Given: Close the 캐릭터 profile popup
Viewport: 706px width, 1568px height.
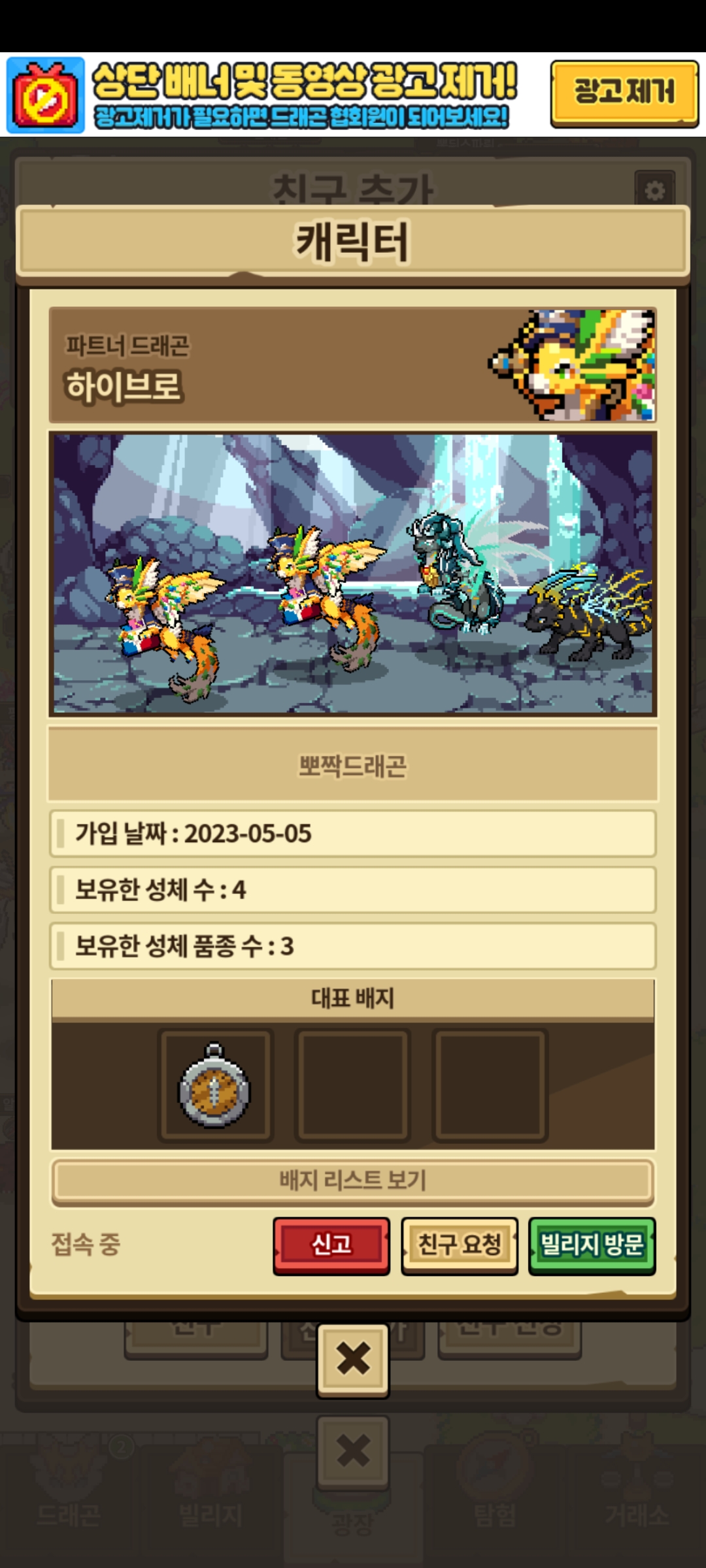Looking at the screenshot, I should (353, 1360).
